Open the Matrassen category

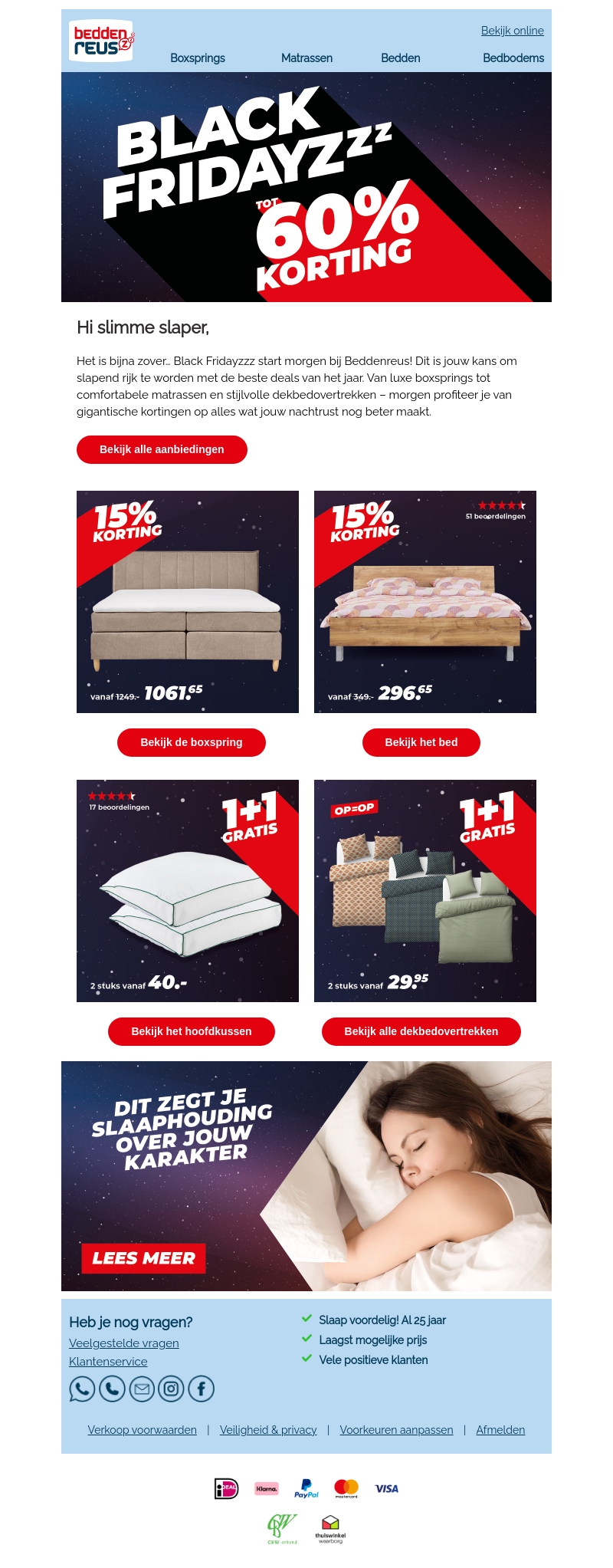(306, 58)
